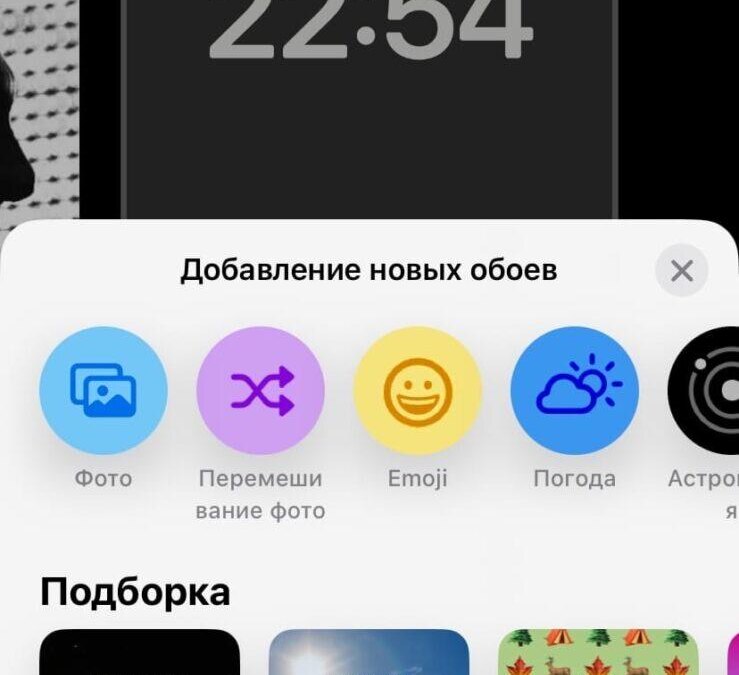
Task: Pick the Погода wallpaper option
Action: tap(575, 391)
